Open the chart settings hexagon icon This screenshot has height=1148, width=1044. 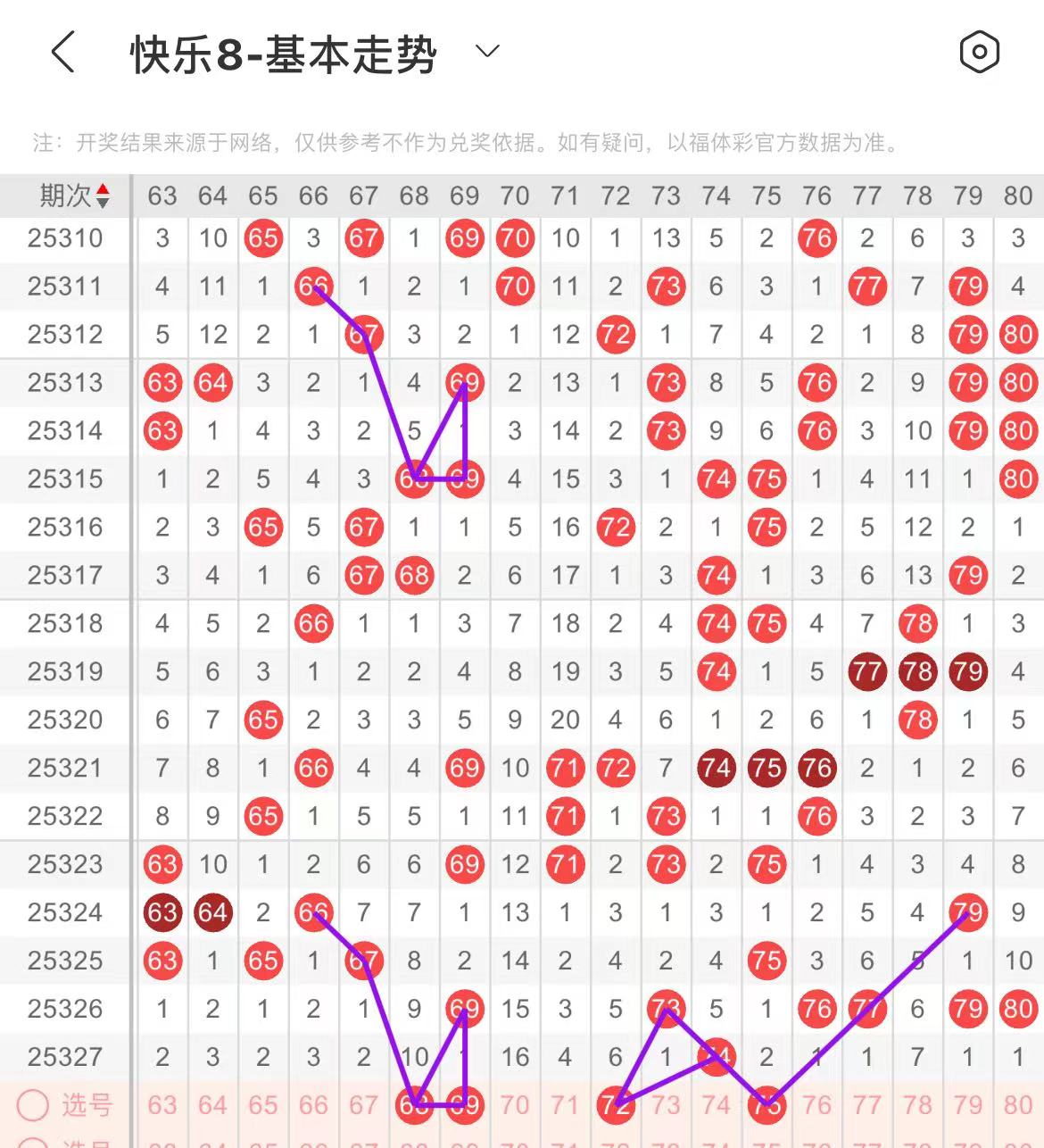(979, 52)
